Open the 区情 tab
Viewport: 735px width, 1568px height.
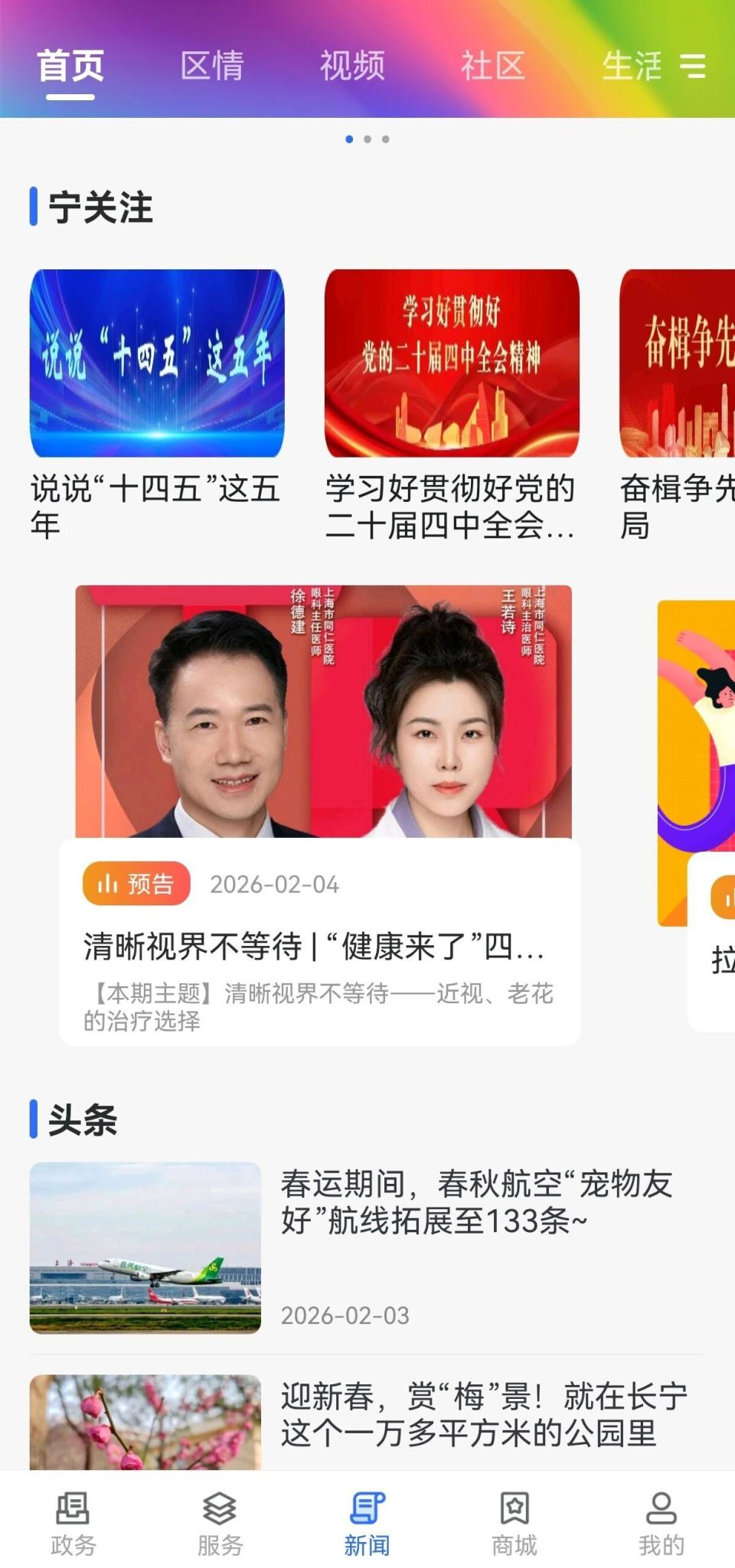click(213, 67)
